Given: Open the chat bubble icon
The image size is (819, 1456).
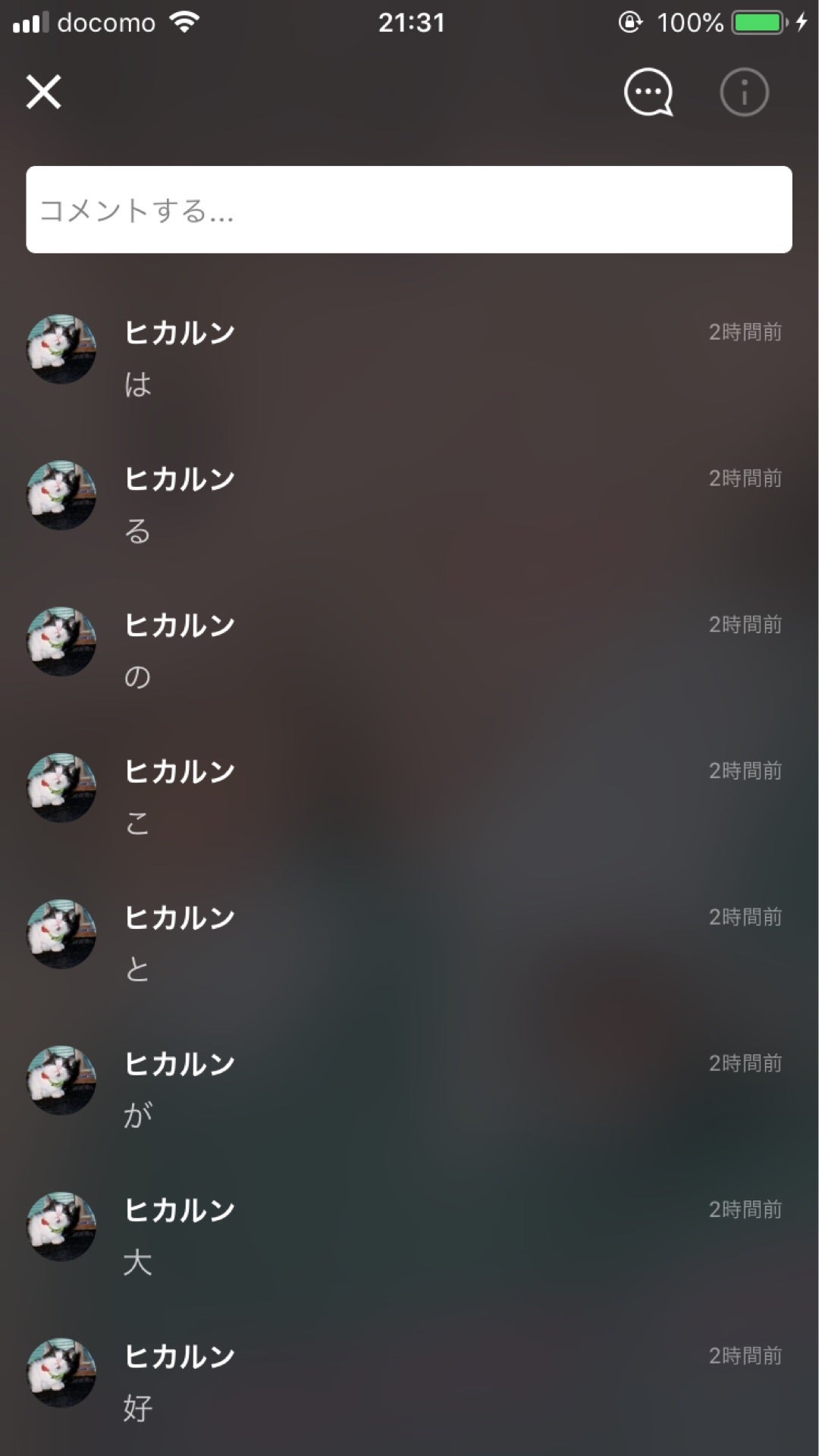Looking at the screenshot, I should [x=648, y=92].
